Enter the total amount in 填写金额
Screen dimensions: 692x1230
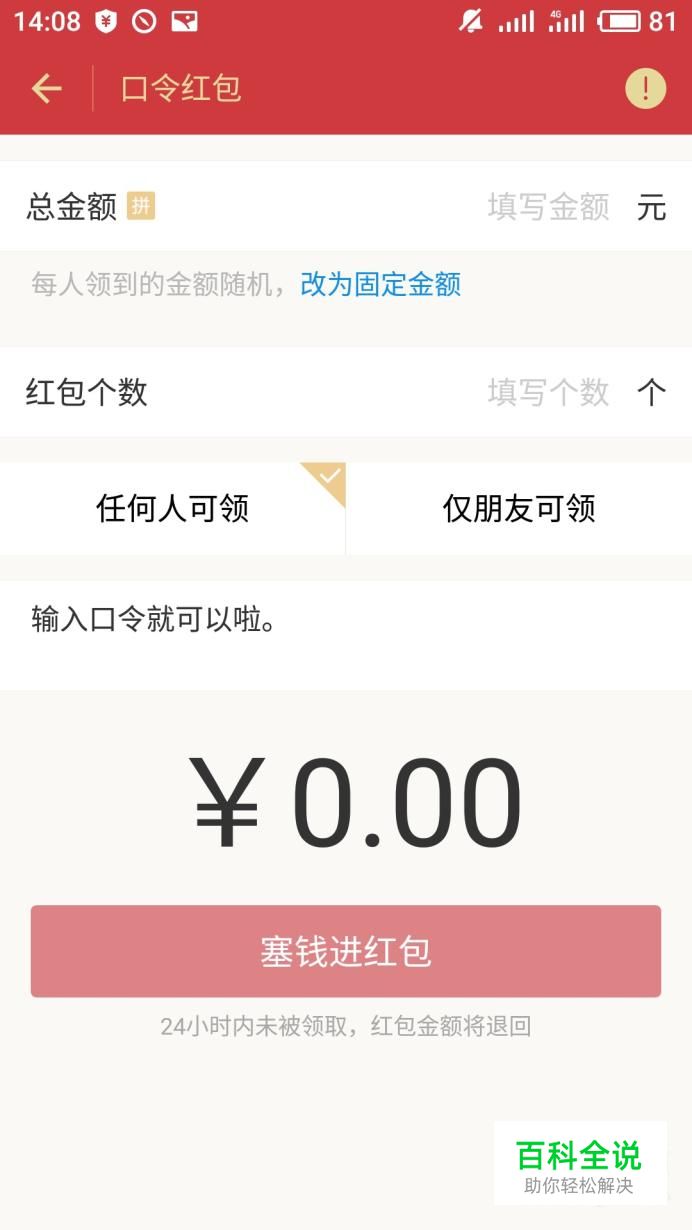point(548,207)
